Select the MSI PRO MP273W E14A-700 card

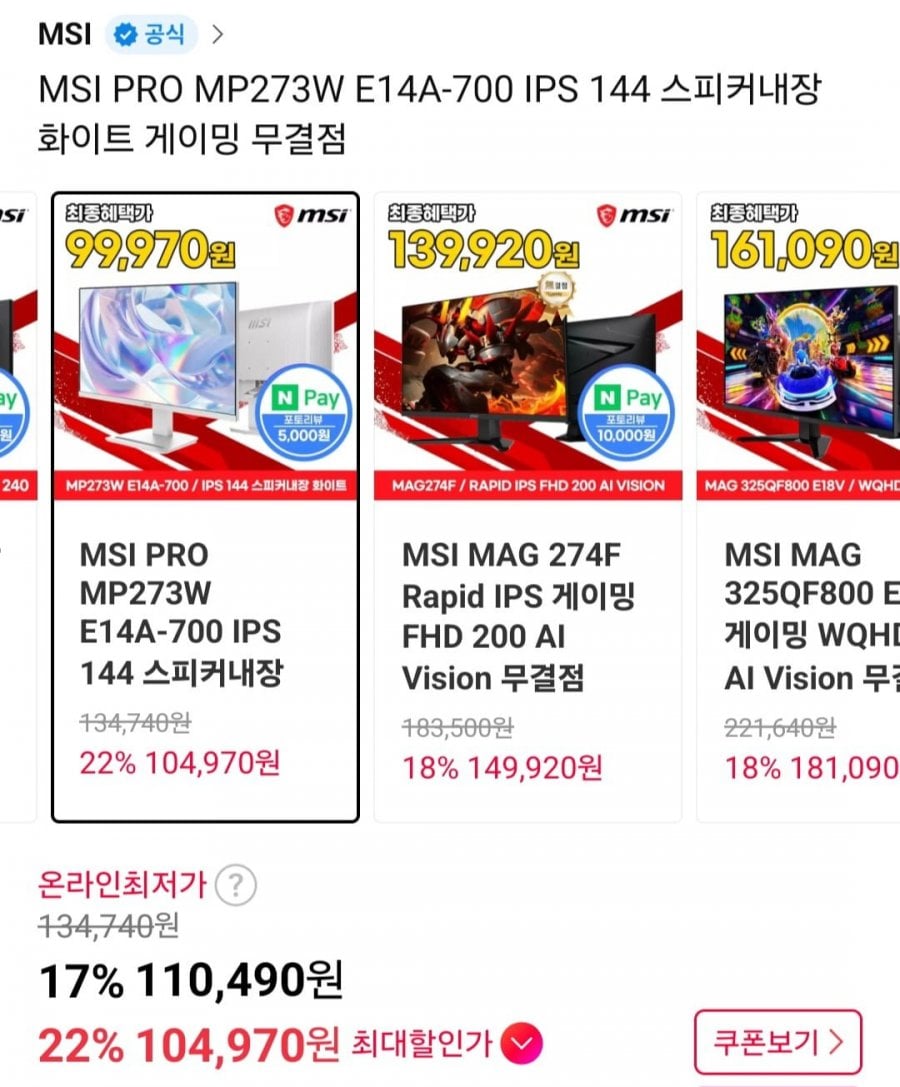pyautogui.click(x=205, y=505)
